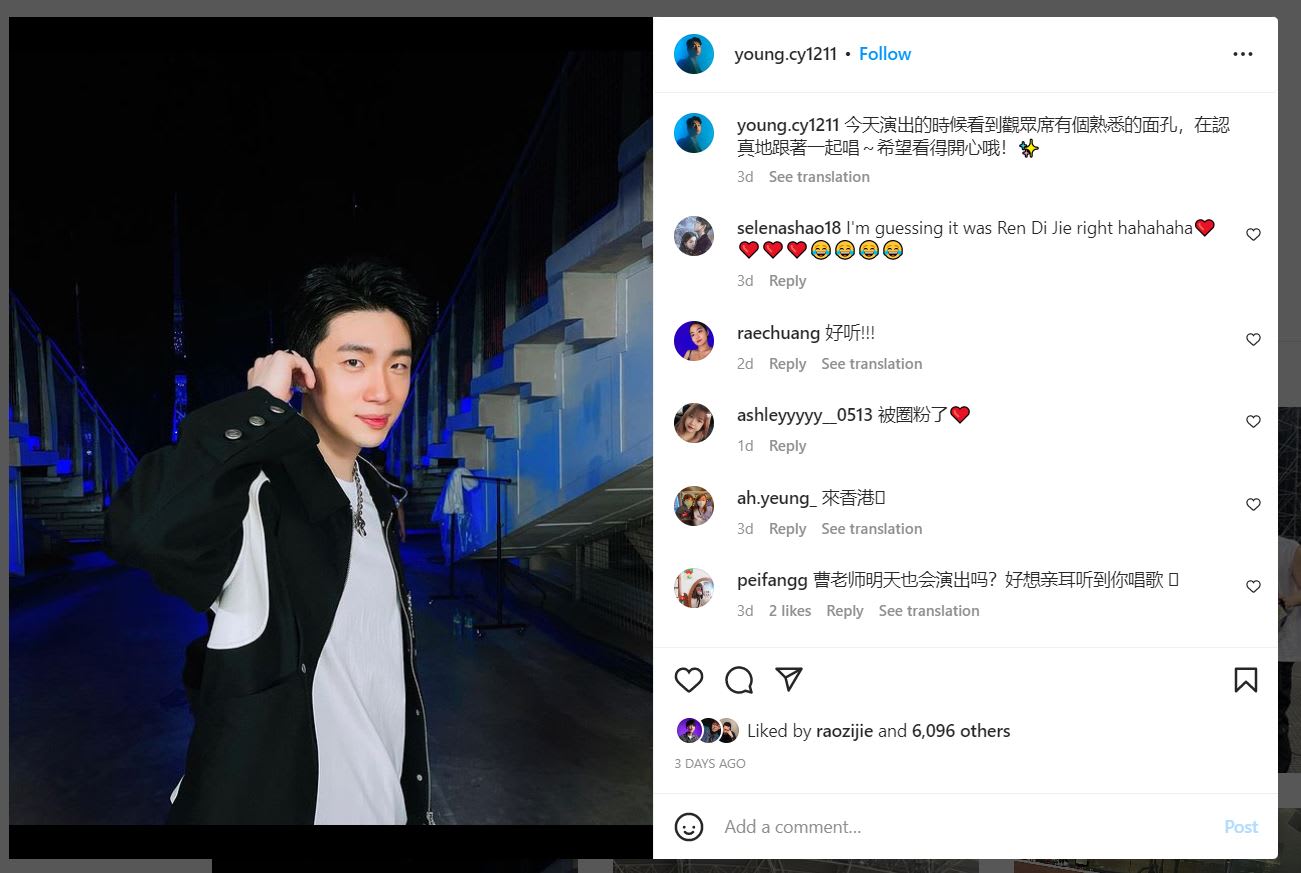Save the post with the bookmark icon
1301x873 pixels.
point(1245,680)
